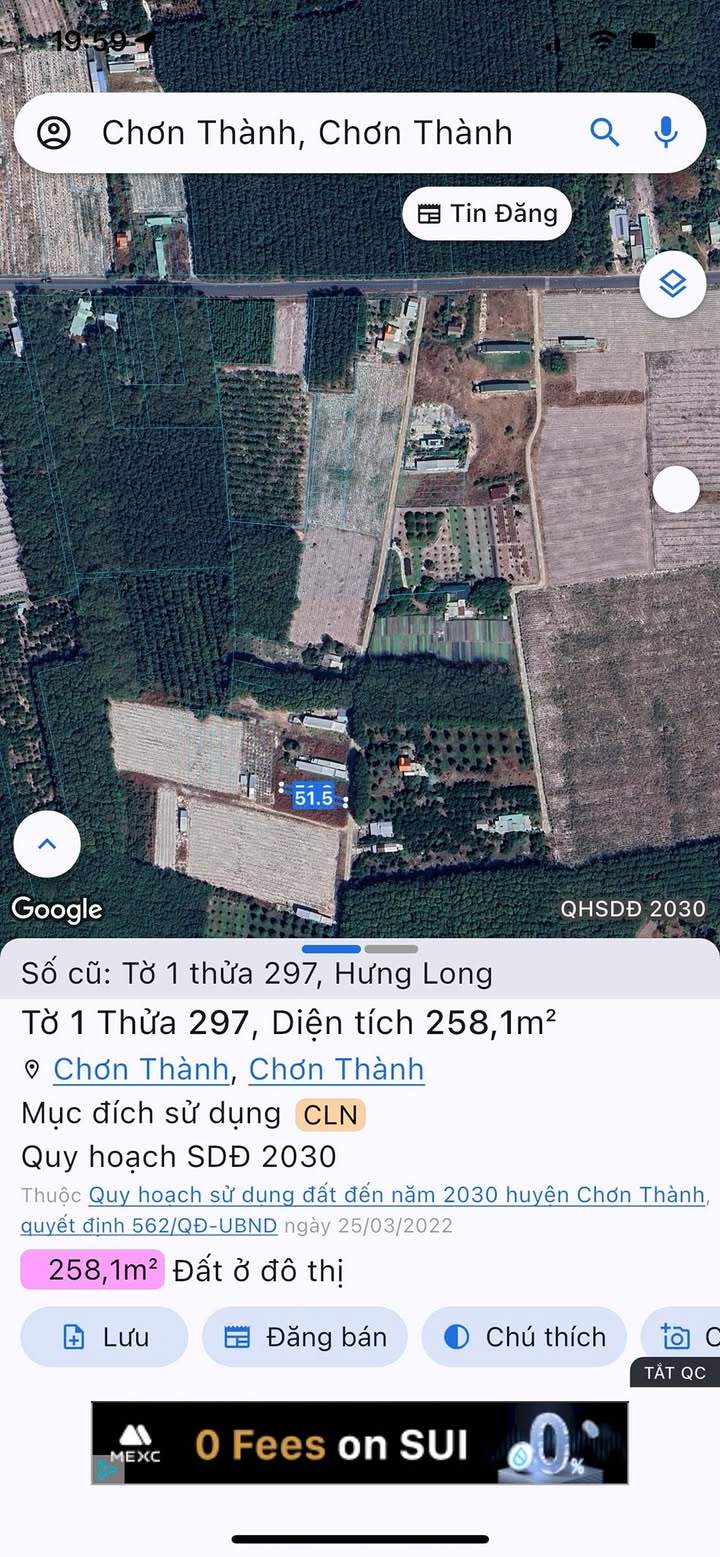This screenshot has width=720, height=1557.
Task: Post a listing via Đăng bán
Action: 305,1337
